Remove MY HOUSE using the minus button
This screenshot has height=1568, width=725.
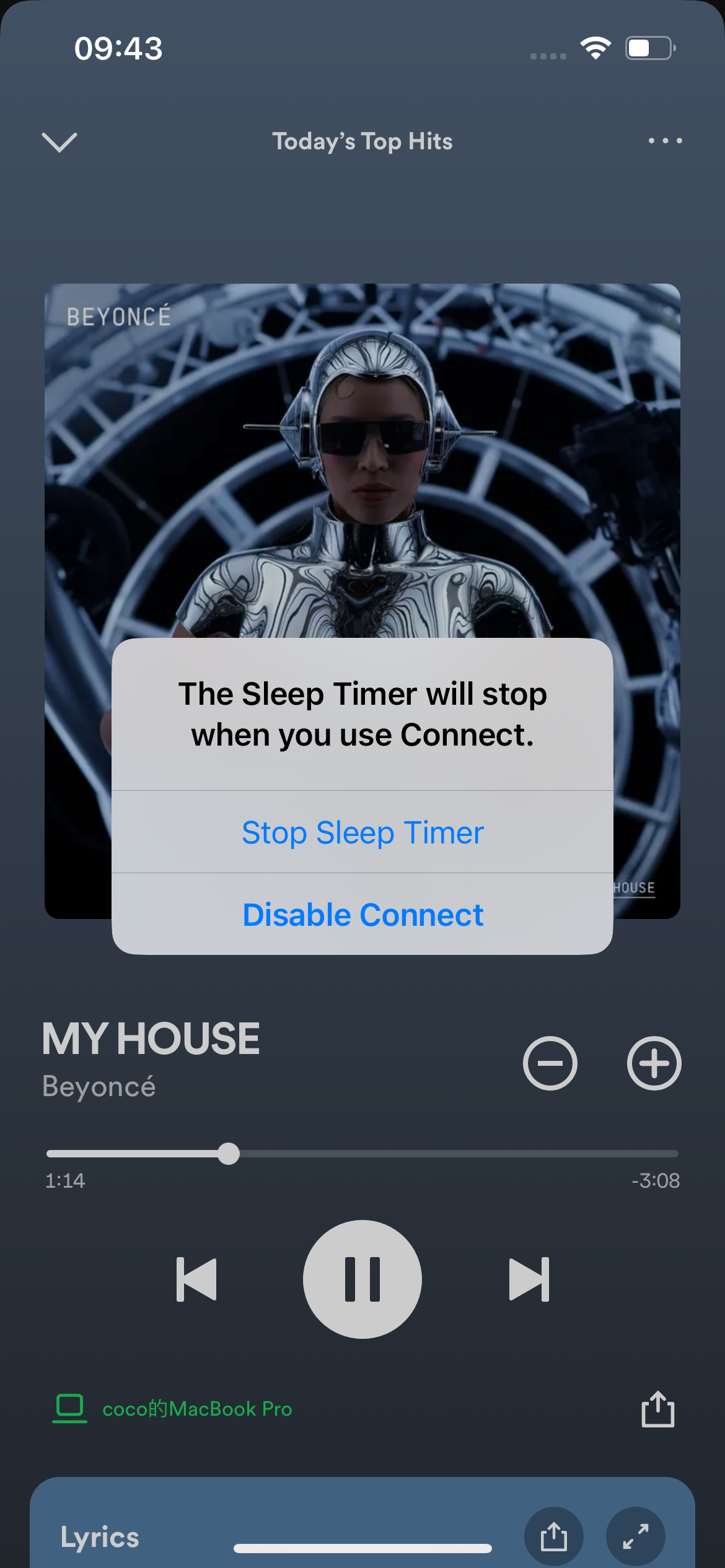point(549,1063)
